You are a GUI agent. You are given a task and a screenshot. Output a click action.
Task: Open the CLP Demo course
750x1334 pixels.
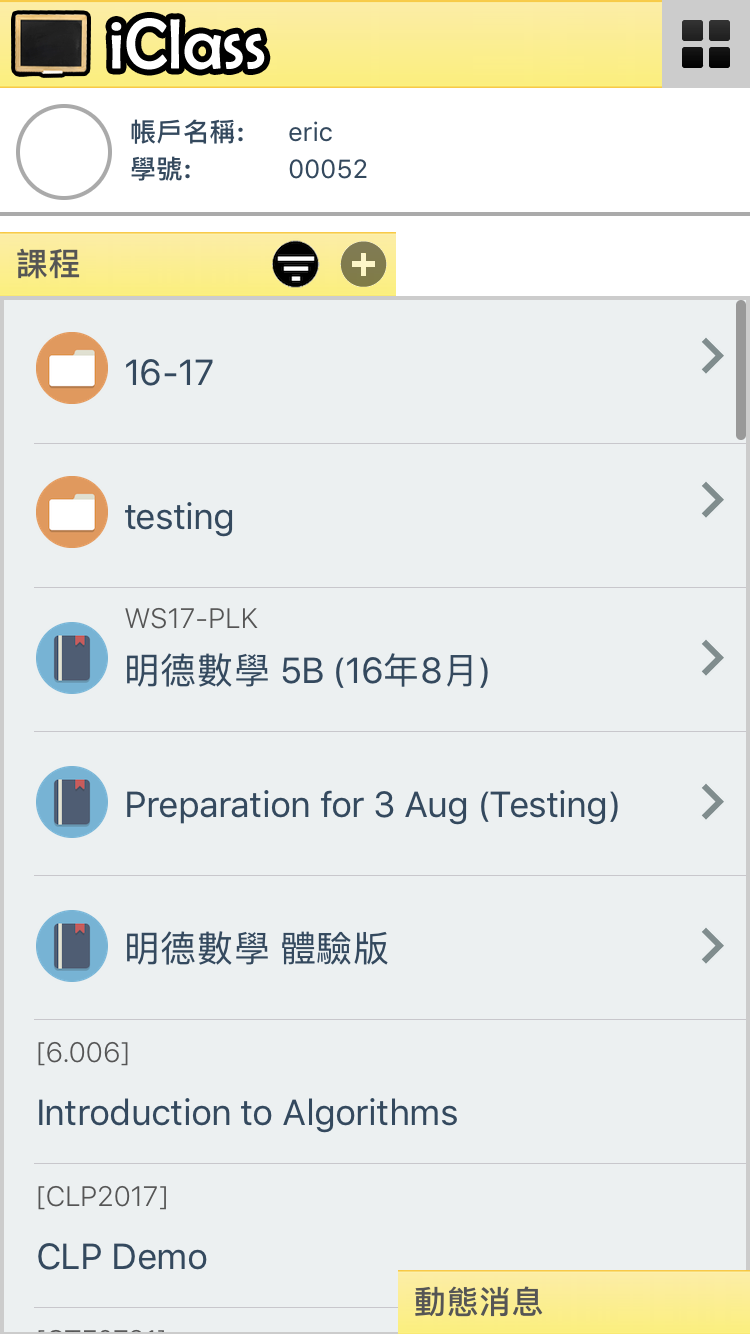[122, 1256]
